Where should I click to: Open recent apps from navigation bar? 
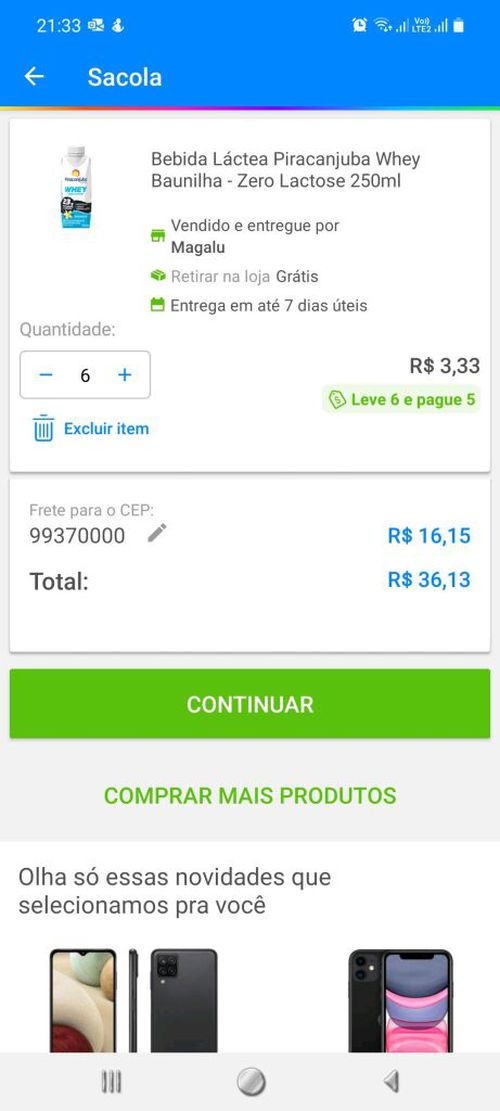[111, 1081]
